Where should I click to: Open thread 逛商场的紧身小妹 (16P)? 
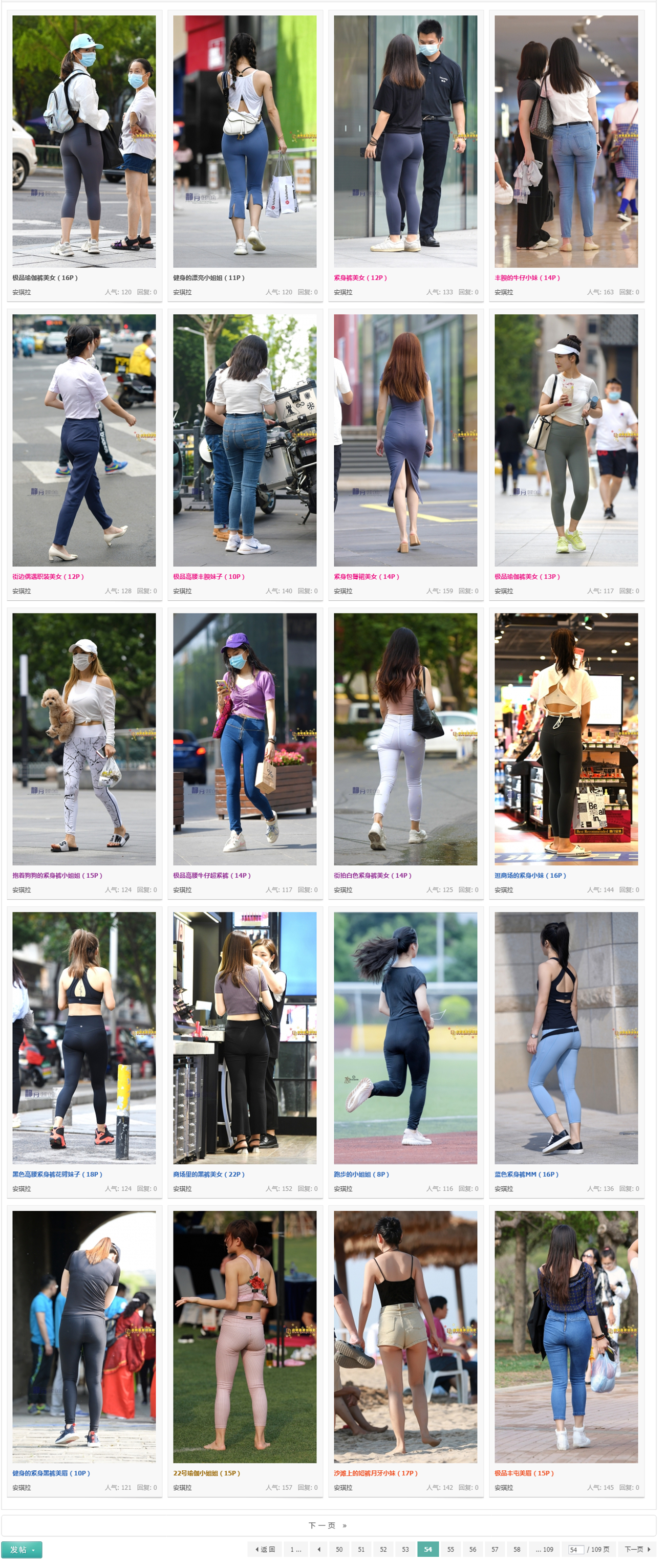tap(530, 875)
